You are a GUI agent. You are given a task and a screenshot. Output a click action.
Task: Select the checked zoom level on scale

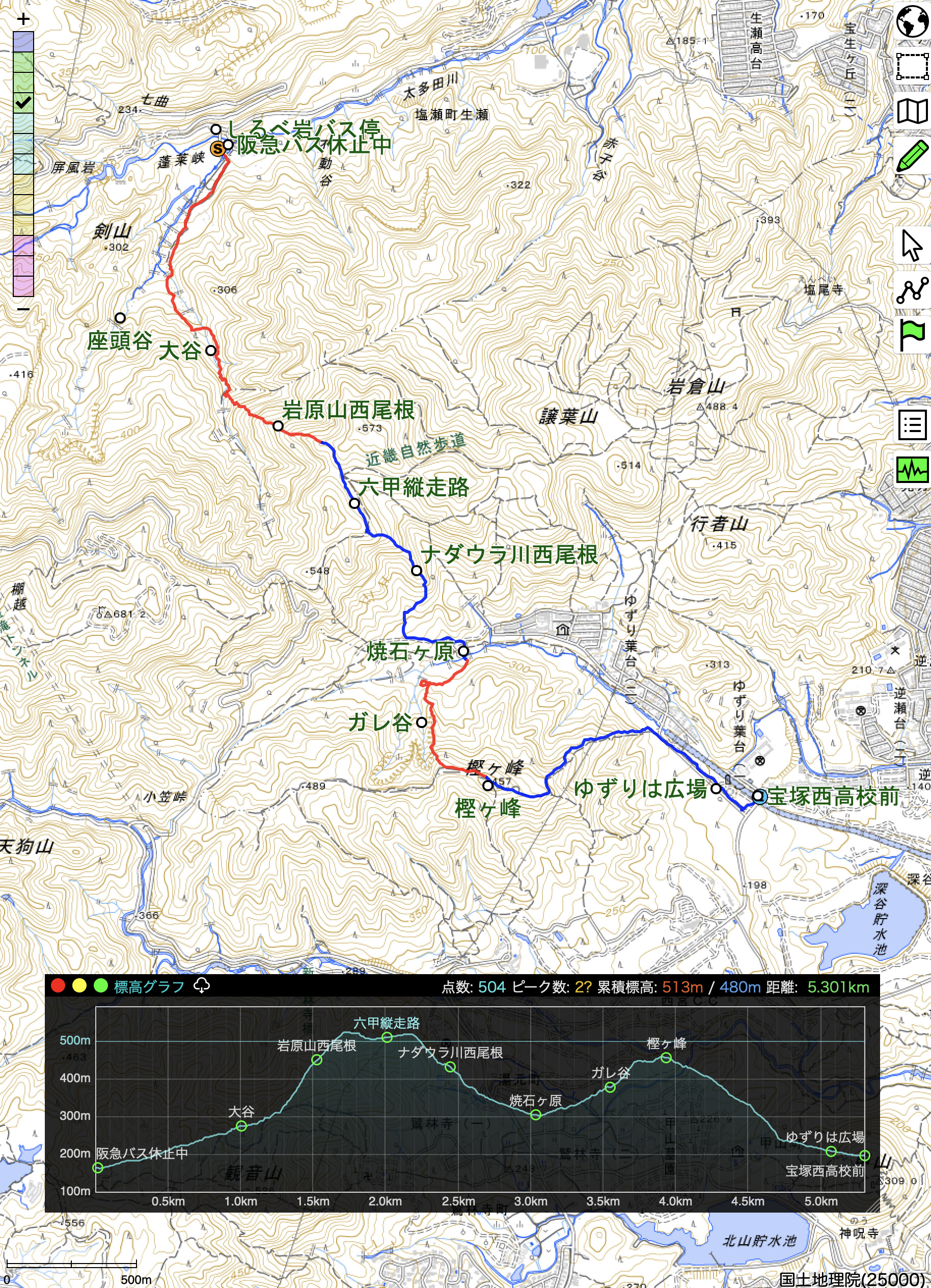tap(23, 103)
